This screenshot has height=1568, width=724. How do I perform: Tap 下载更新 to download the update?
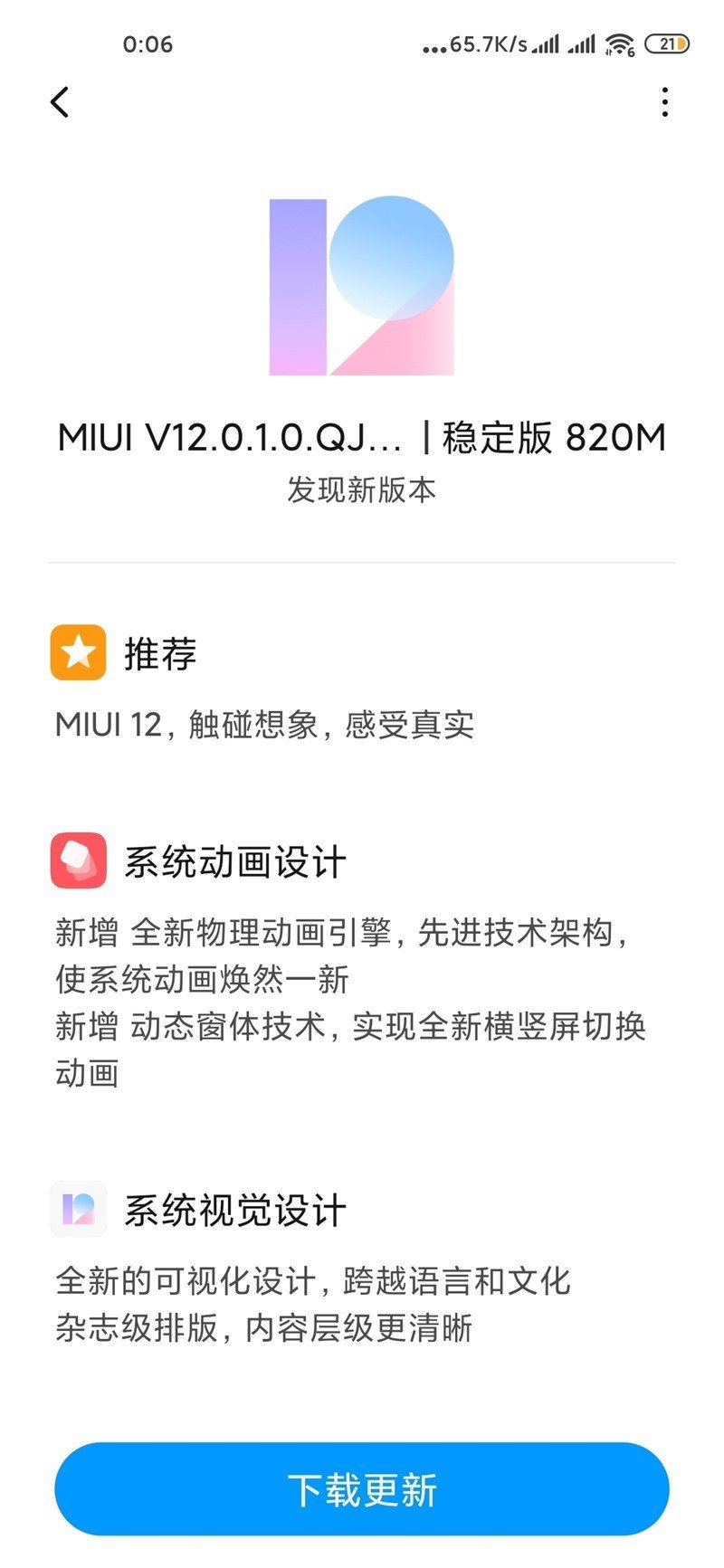362,1487
